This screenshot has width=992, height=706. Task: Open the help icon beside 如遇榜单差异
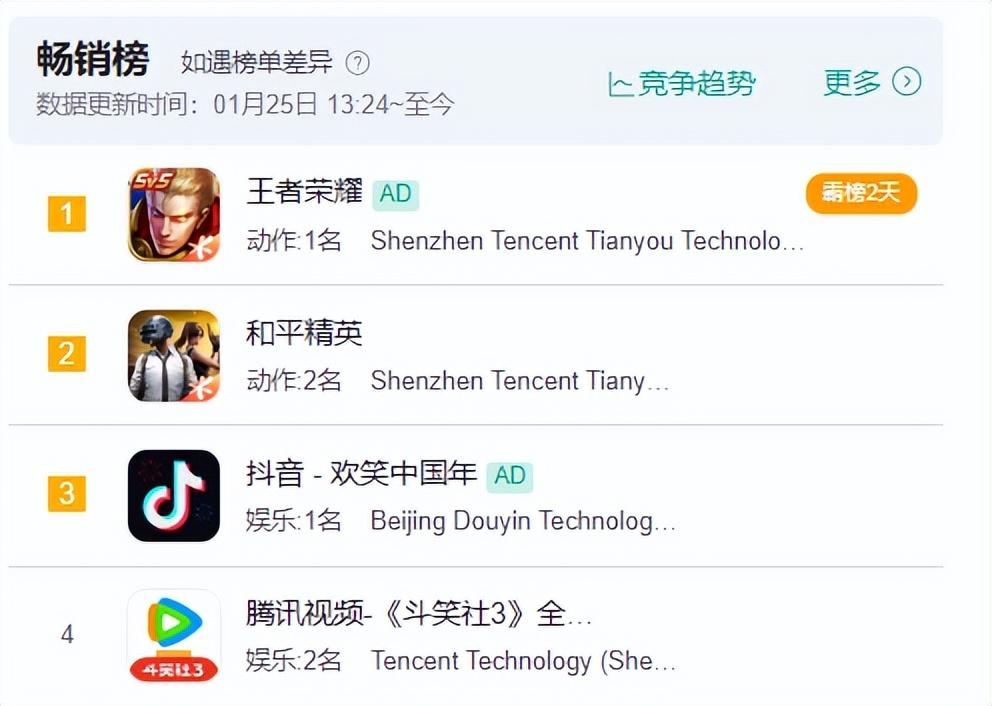[357, 63]
